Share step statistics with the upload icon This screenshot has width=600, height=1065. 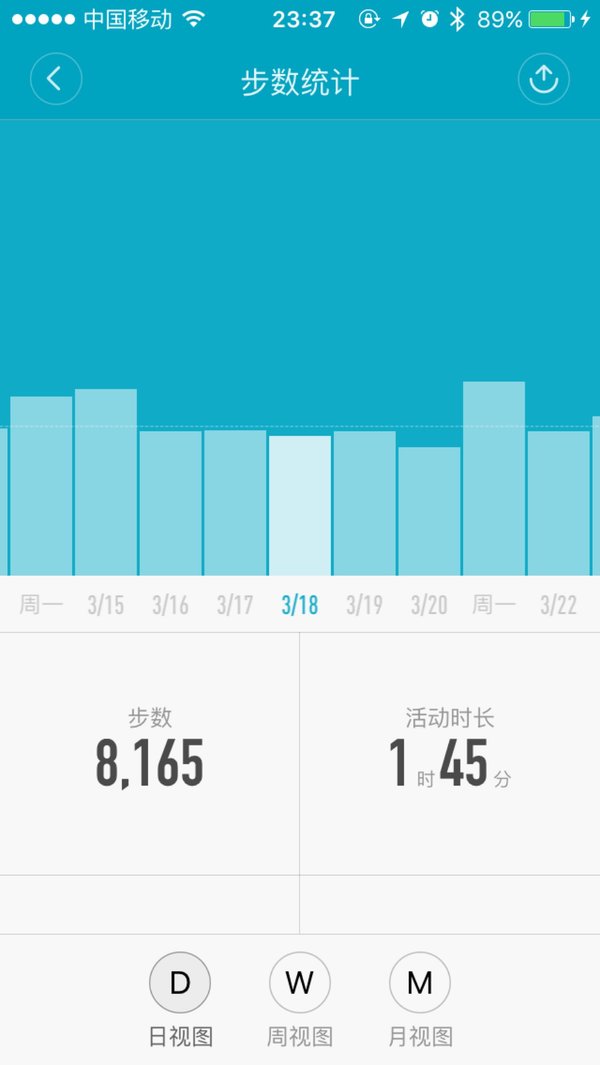coord(544,79)
